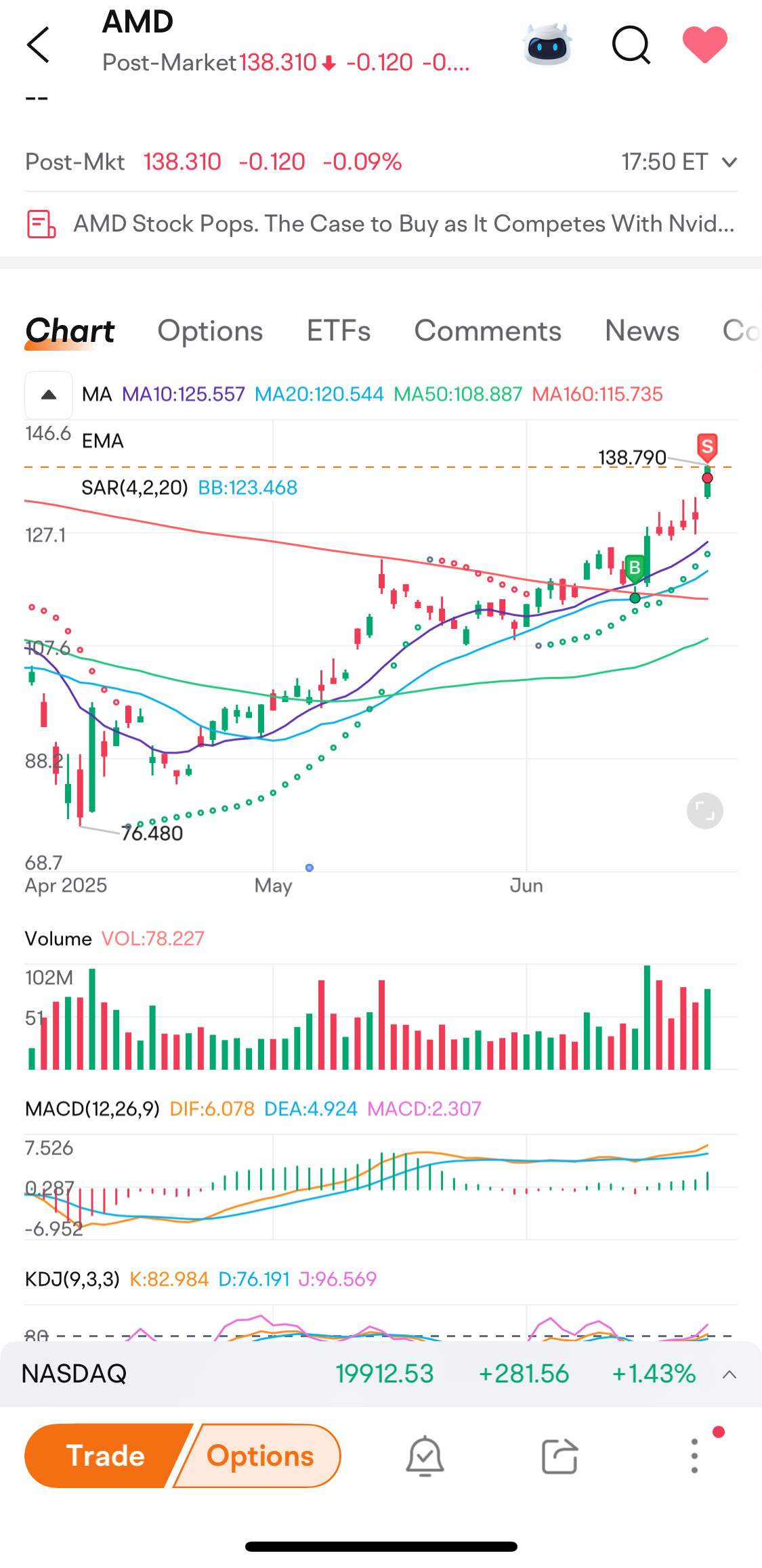Go back using the top-left arrow

(x=38, y=45)
